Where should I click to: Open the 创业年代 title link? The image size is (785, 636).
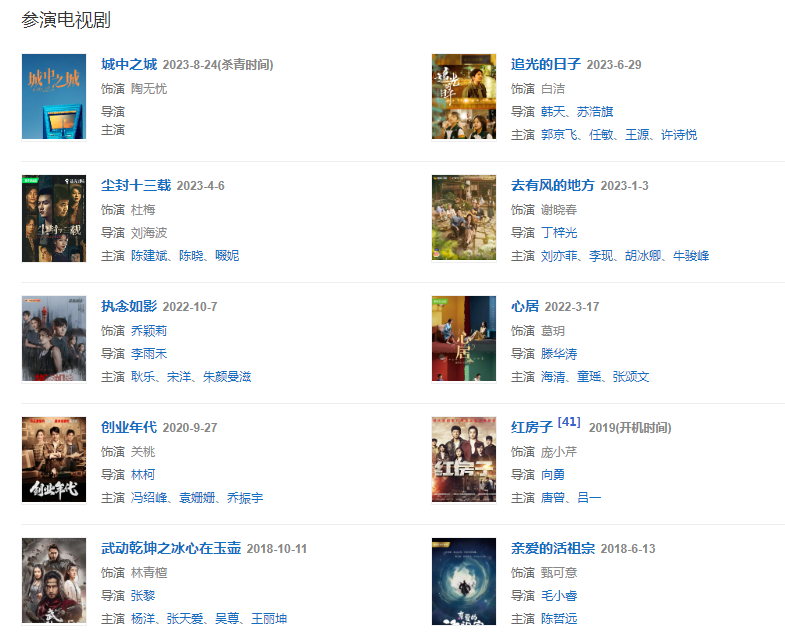[x=129, y=427]
